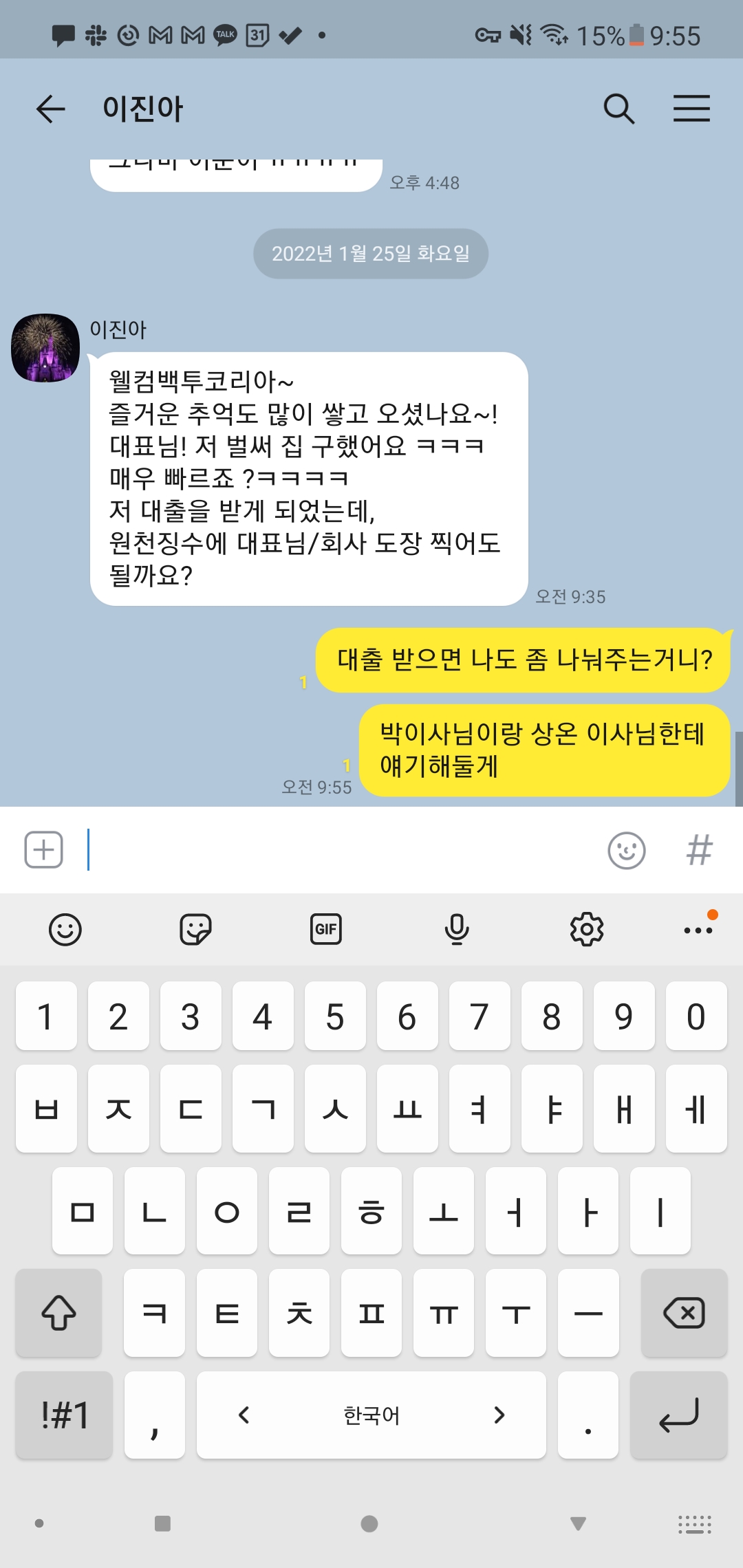Hide the keyboard with the down arrow
This screenshot has height=1568, width=743.
(x=578, y=1524)
